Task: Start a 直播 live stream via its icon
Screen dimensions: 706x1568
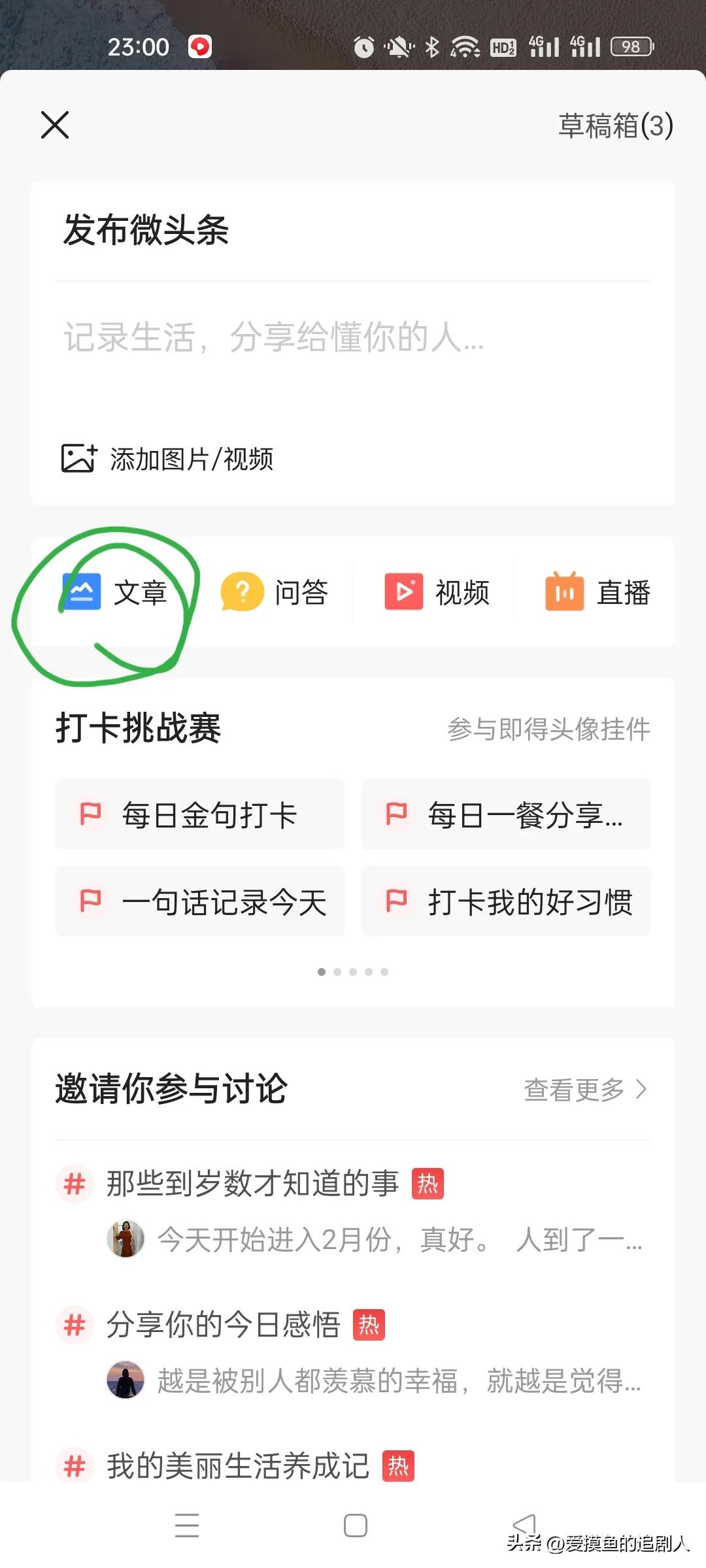Action: [x=565, y=592]
